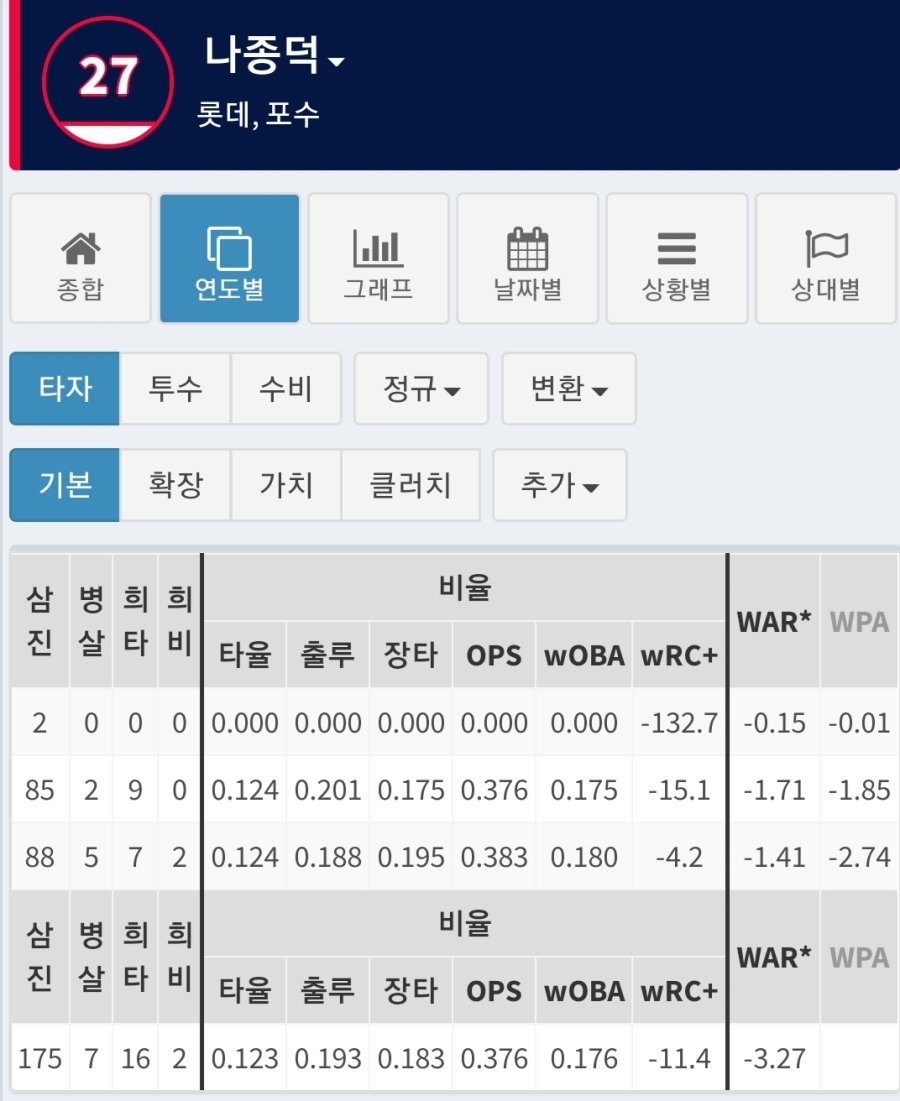View the 클러치 clutch stats

pos(410,485)
